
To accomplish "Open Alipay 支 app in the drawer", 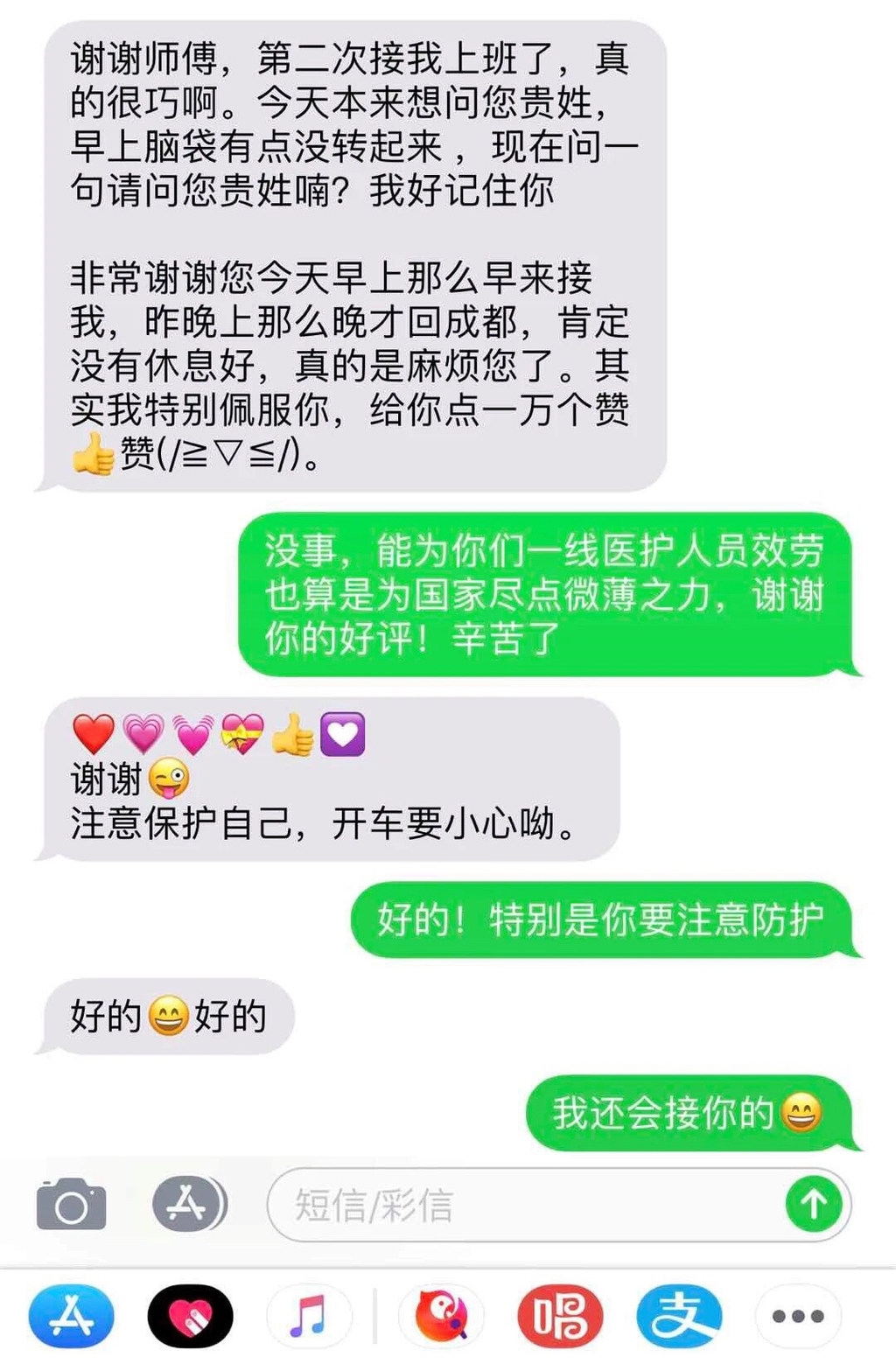I will tap(679, 1315).
